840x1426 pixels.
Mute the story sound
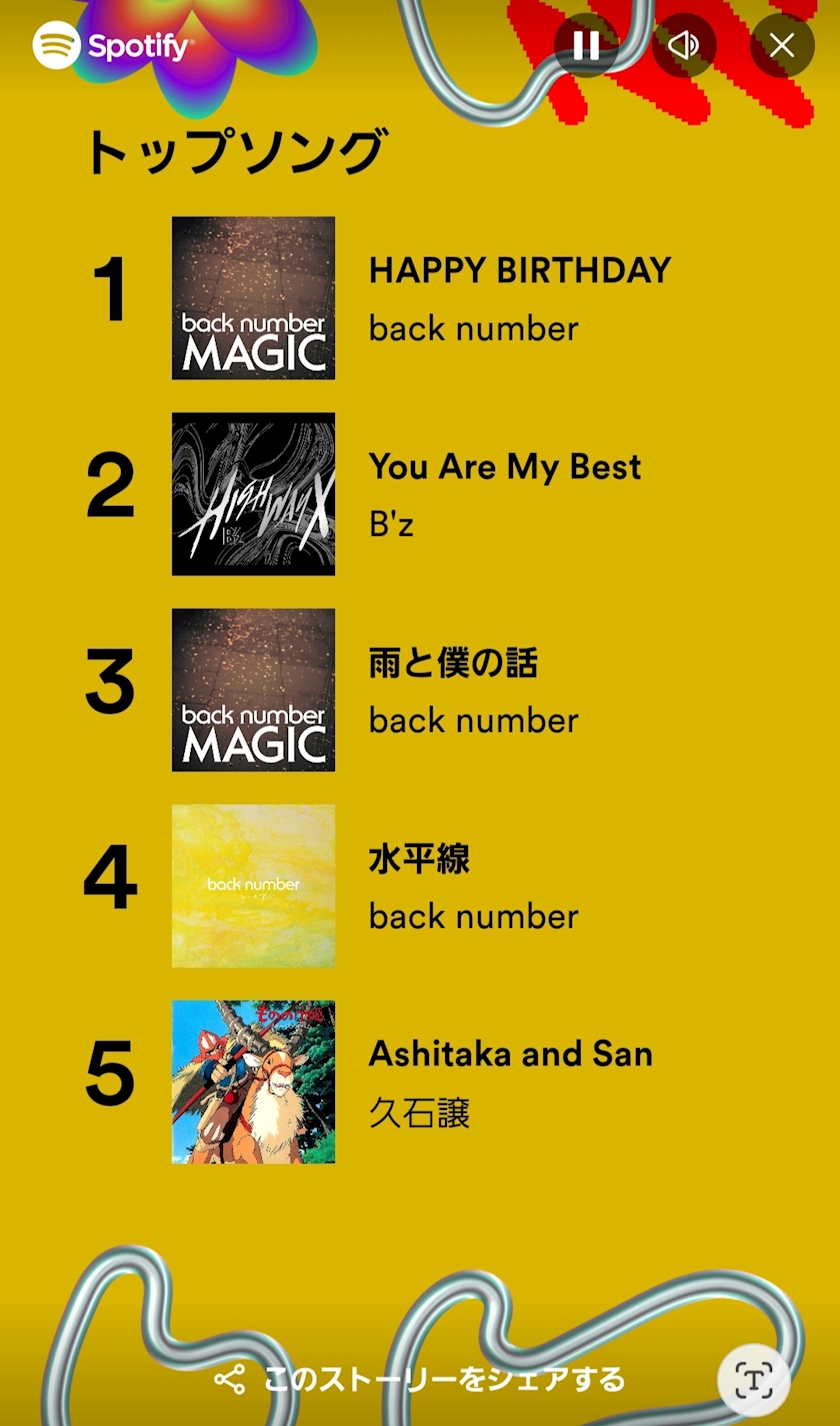click(684, 46)
